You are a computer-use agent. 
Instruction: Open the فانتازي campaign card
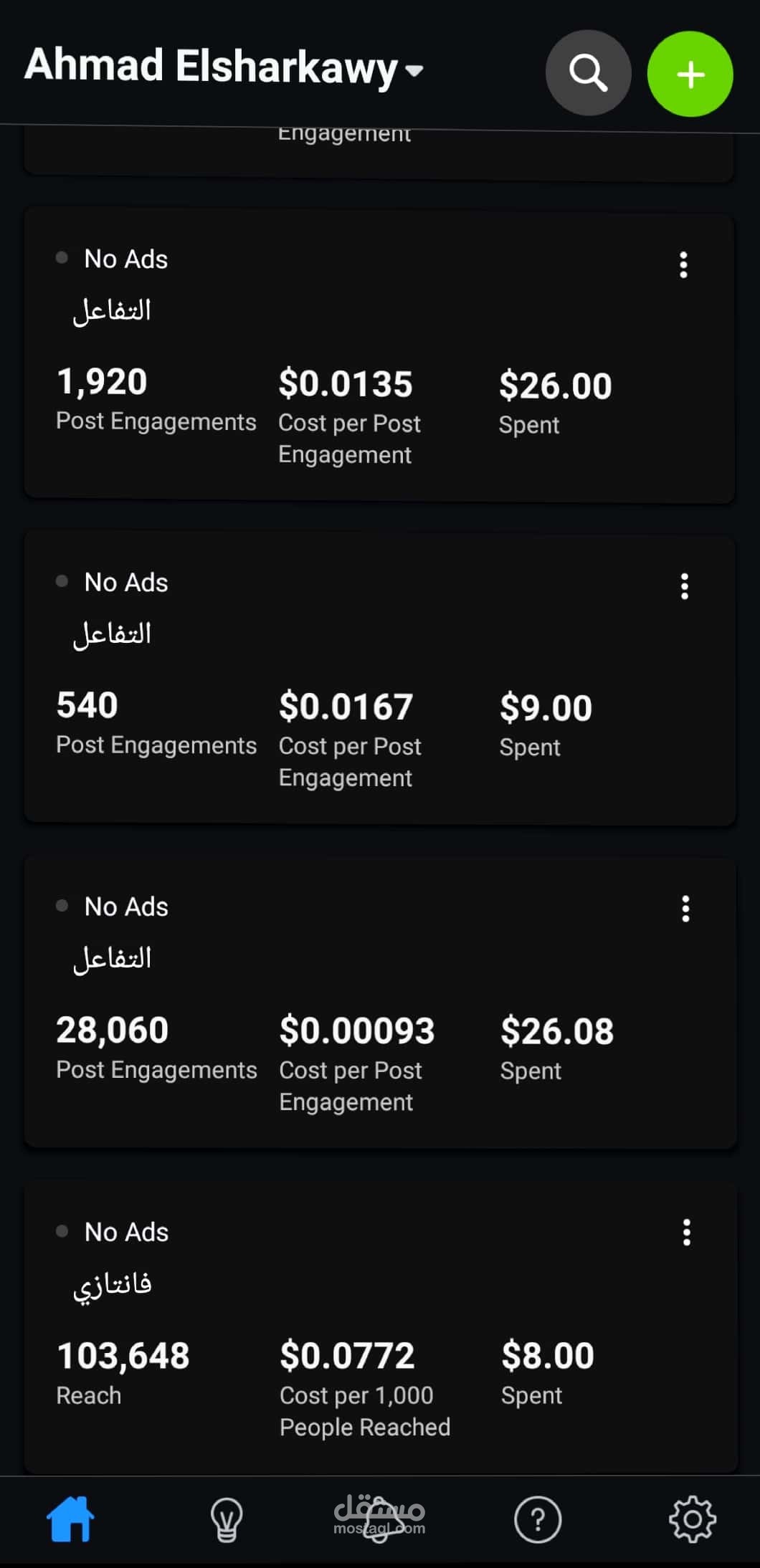(x=379, y=1326)
